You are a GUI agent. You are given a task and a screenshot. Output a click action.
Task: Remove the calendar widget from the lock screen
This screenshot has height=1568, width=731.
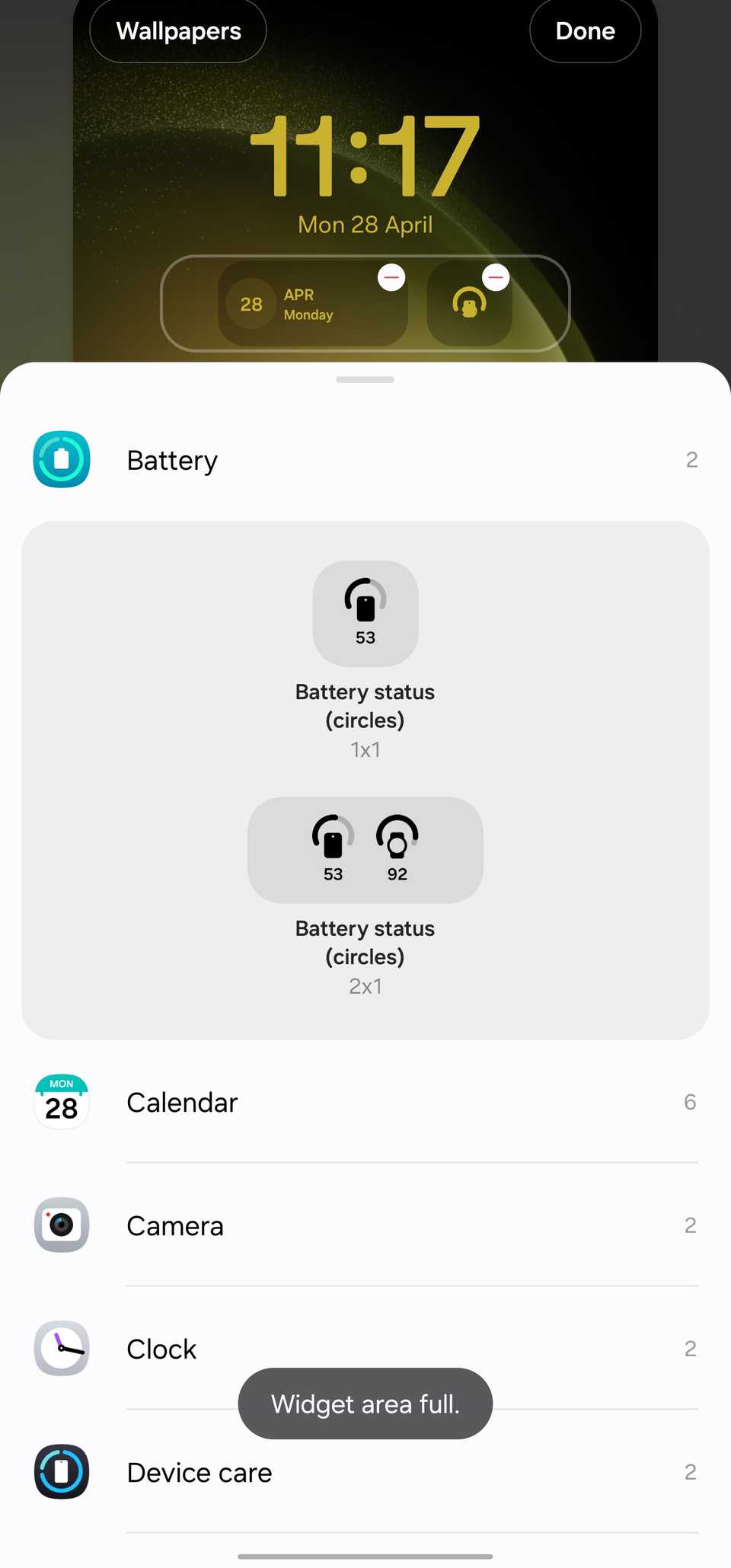(391, 277)
